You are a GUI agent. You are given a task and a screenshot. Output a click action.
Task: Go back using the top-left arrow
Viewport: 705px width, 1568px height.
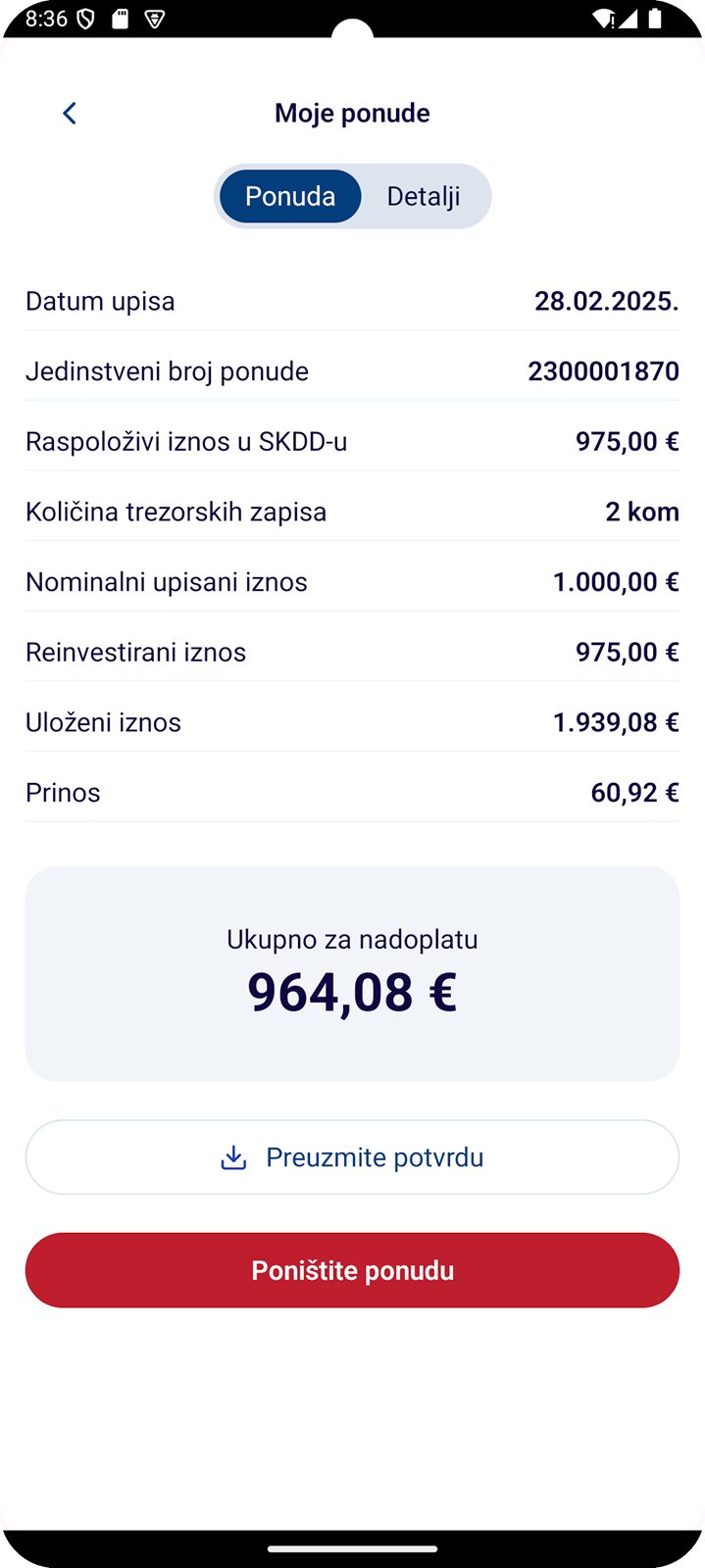tap(70, 114)
